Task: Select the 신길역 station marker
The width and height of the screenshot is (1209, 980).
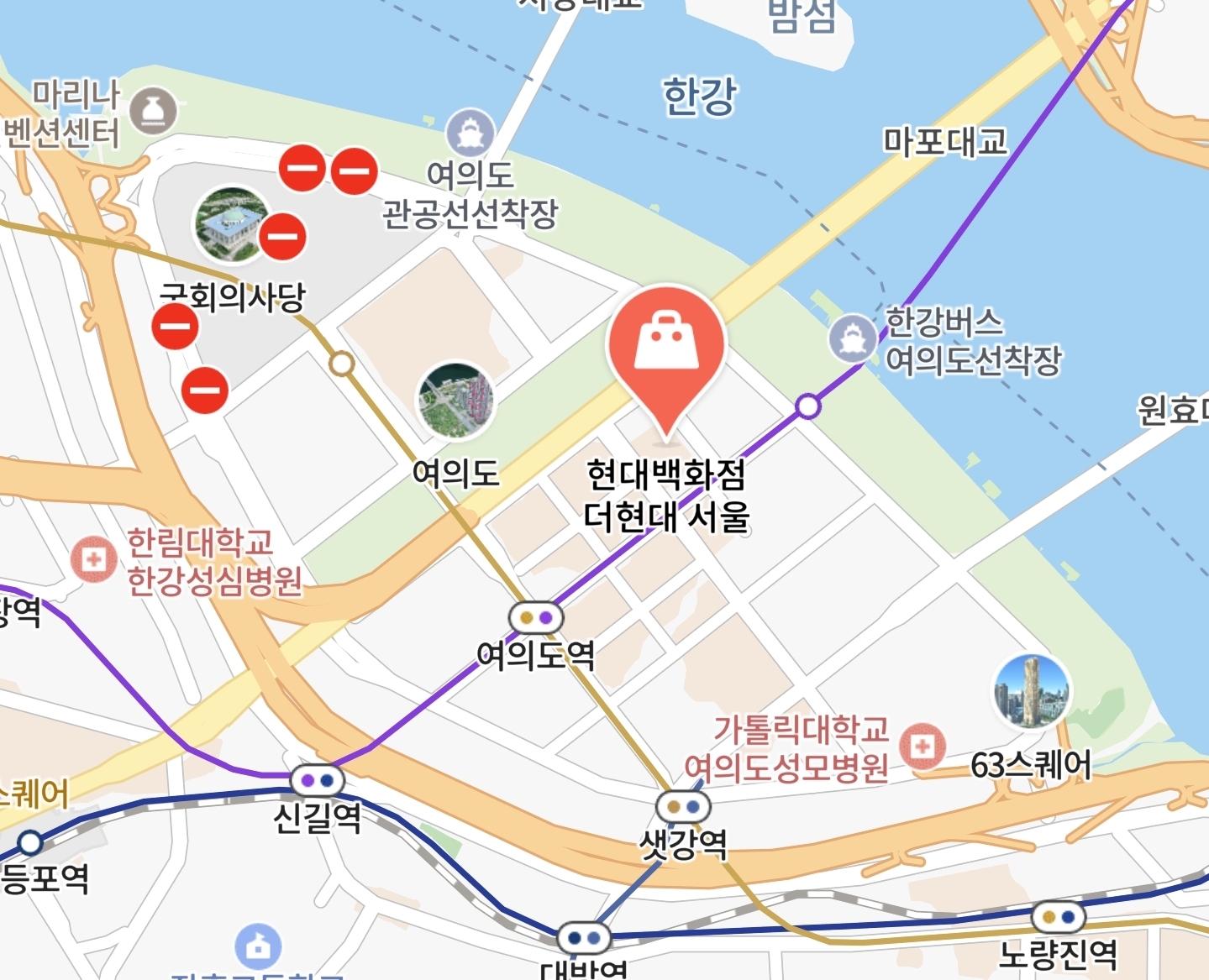Action: tap(317, 780)
